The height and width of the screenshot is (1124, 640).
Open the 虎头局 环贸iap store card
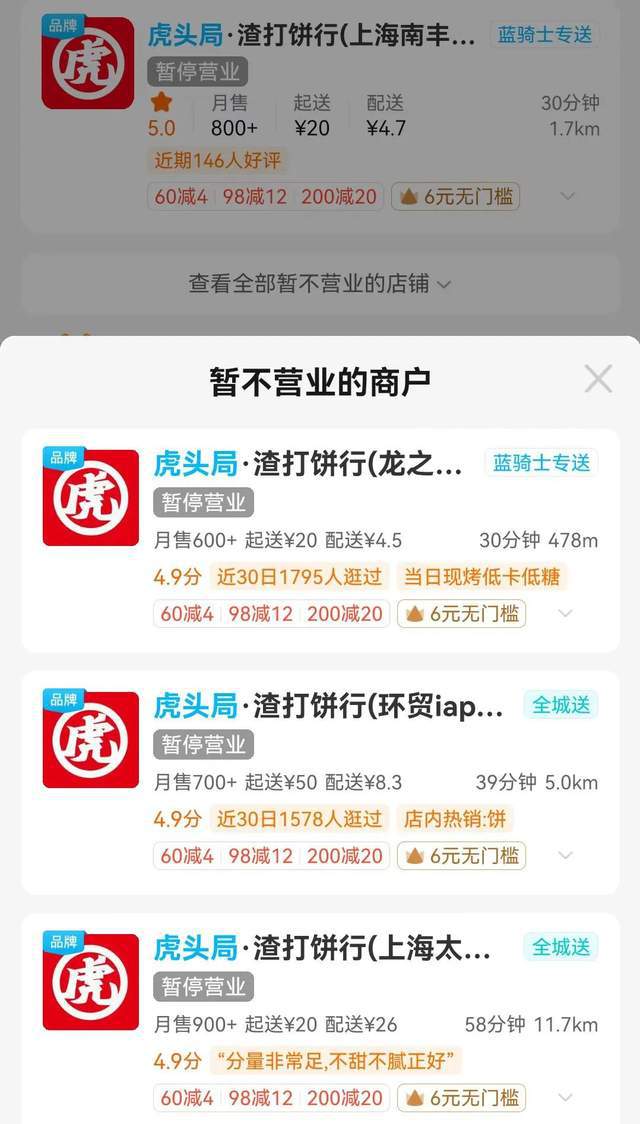[x=320, y=783]
